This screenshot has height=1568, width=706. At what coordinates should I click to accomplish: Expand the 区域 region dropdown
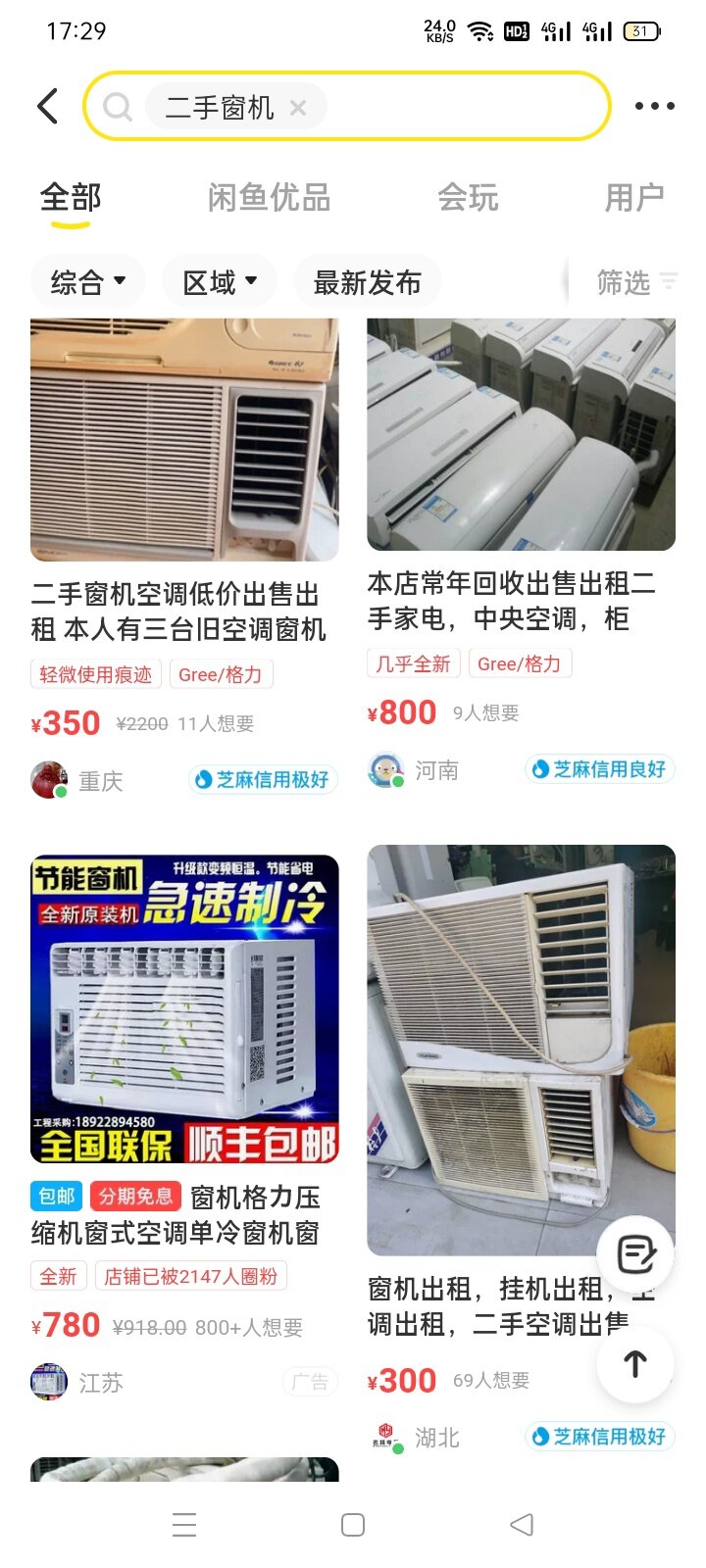[220, 282]
